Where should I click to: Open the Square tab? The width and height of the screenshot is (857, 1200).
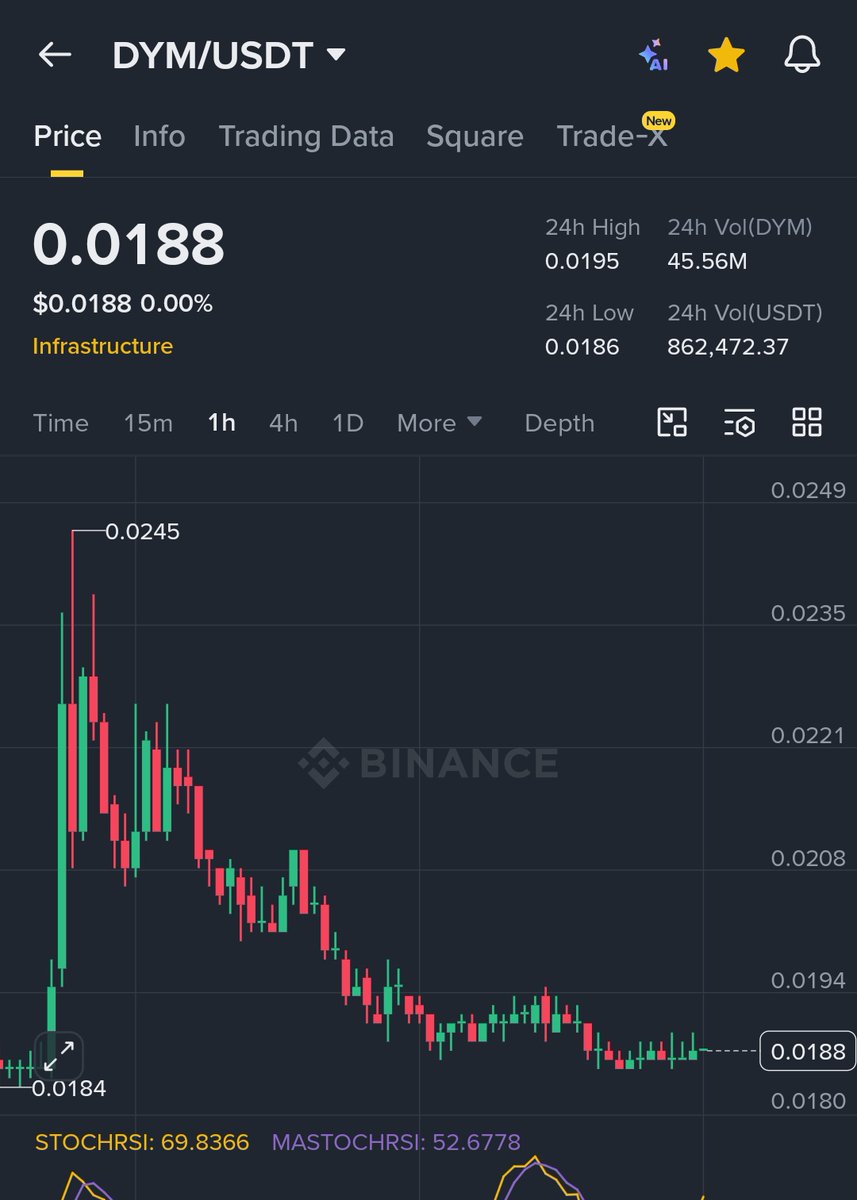(x=474, y=136)
